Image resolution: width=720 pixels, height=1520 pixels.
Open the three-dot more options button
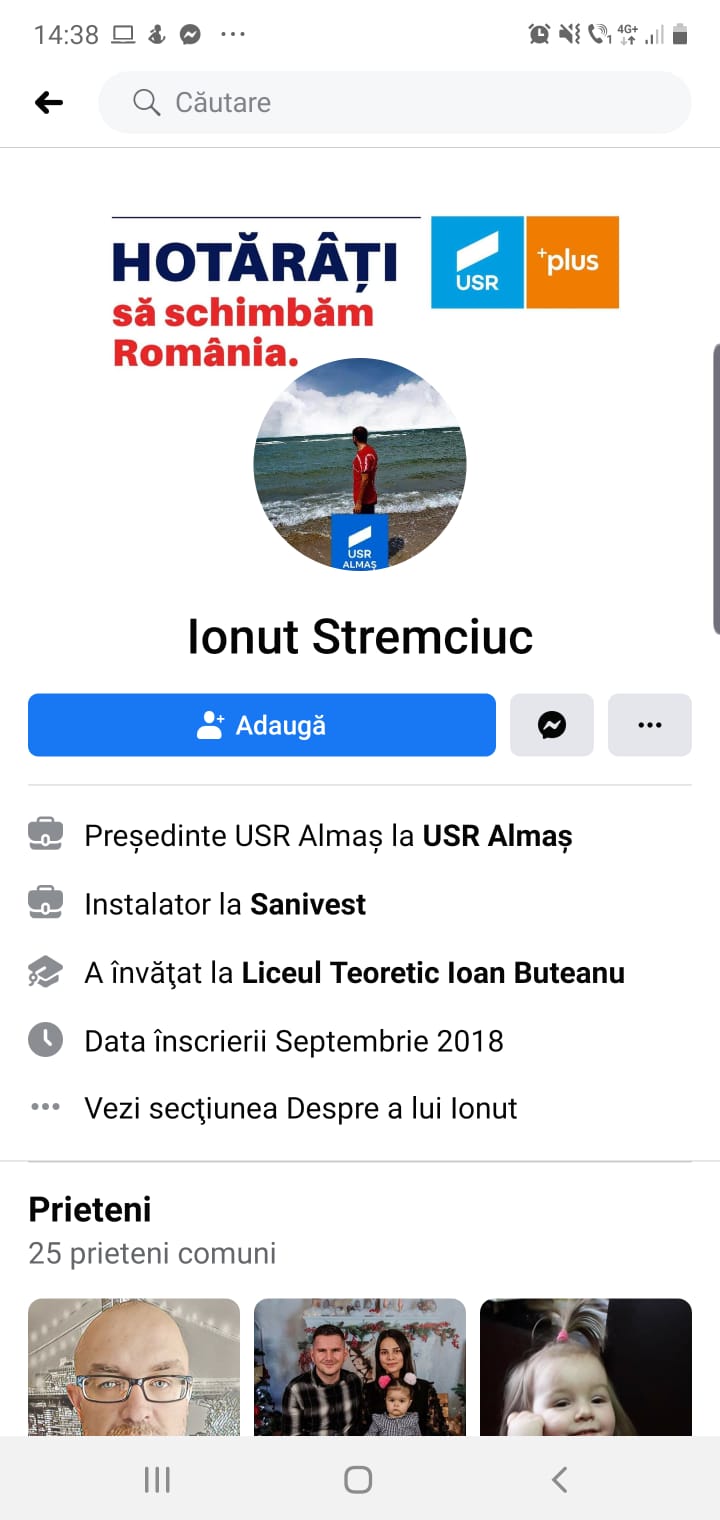coord(650,725)
